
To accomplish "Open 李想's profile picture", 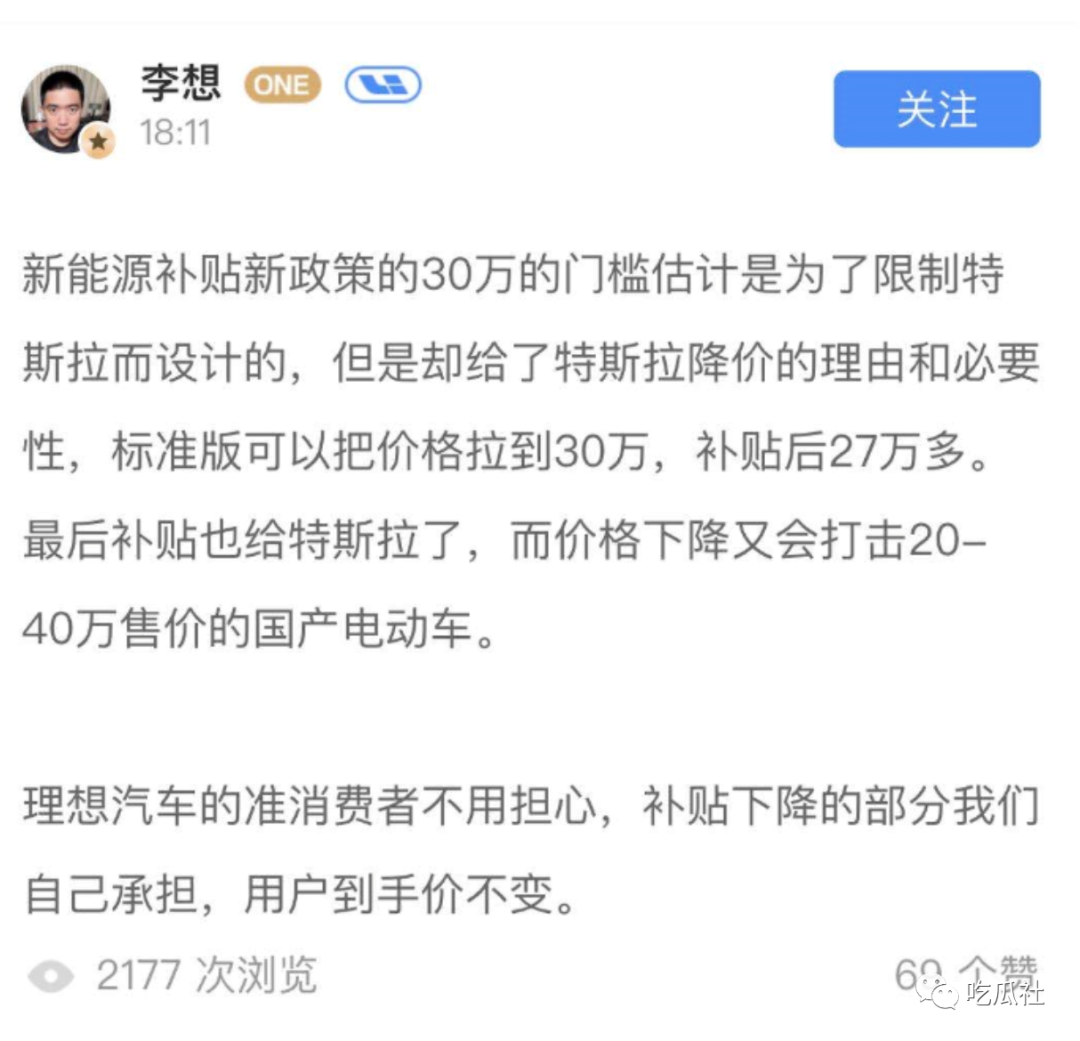I will point(66,109).
